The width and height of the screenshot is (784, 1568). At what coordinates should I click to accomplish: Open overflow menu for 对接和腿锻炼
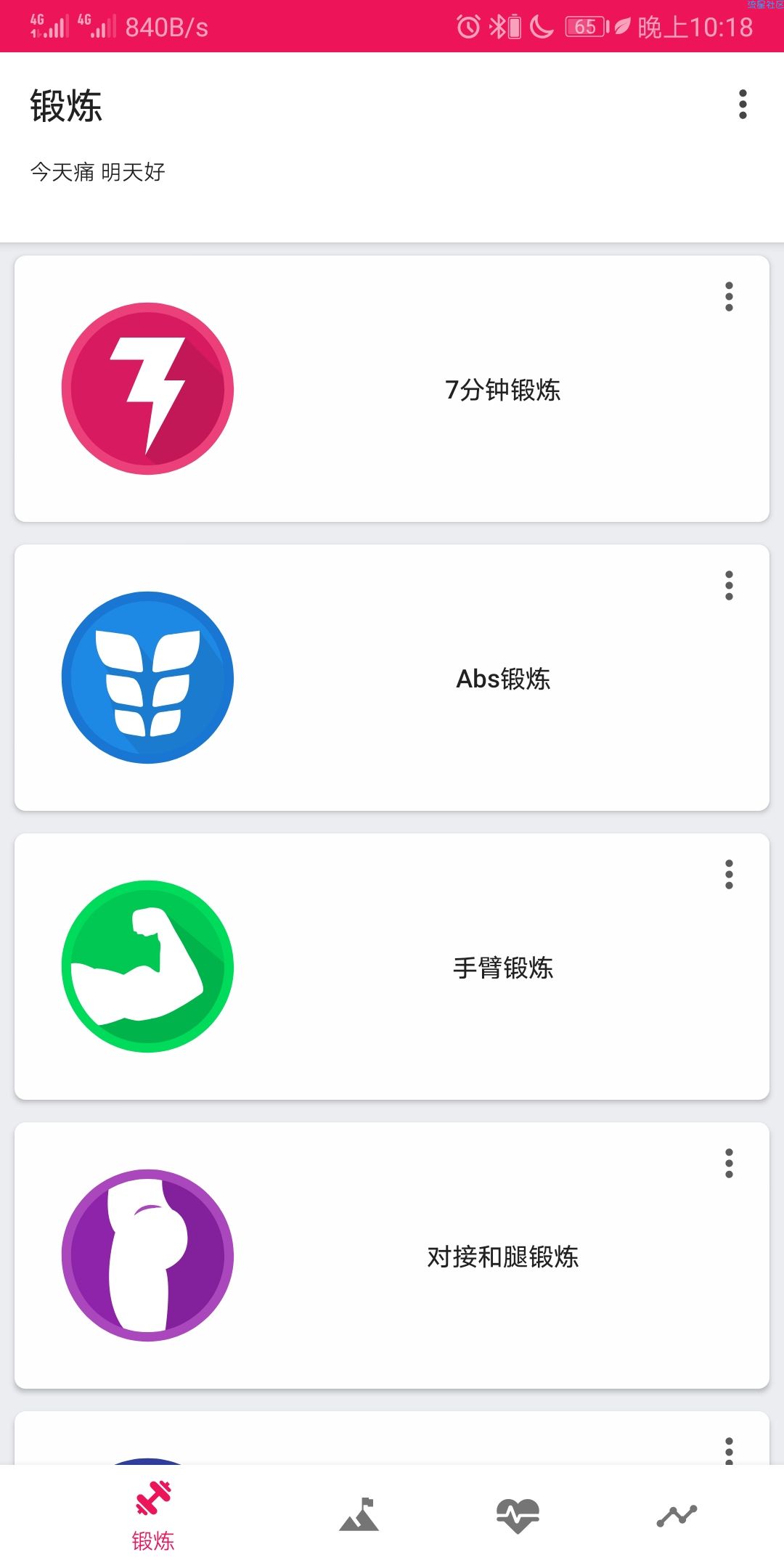pyautogui.click(x=729, y=1164)
